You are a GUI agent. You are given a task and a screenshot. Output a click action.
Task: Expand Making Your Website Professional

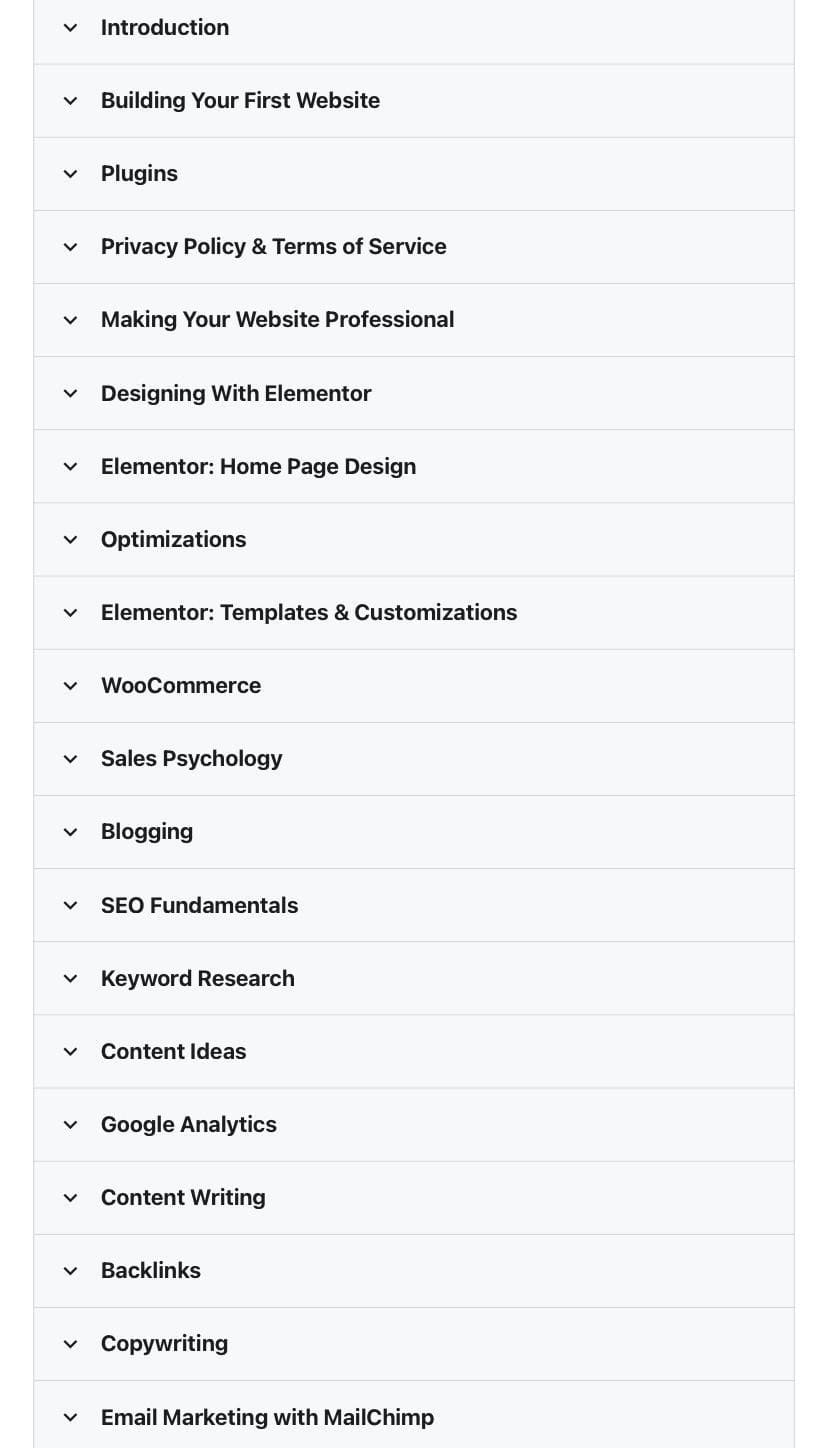[414, 320]
